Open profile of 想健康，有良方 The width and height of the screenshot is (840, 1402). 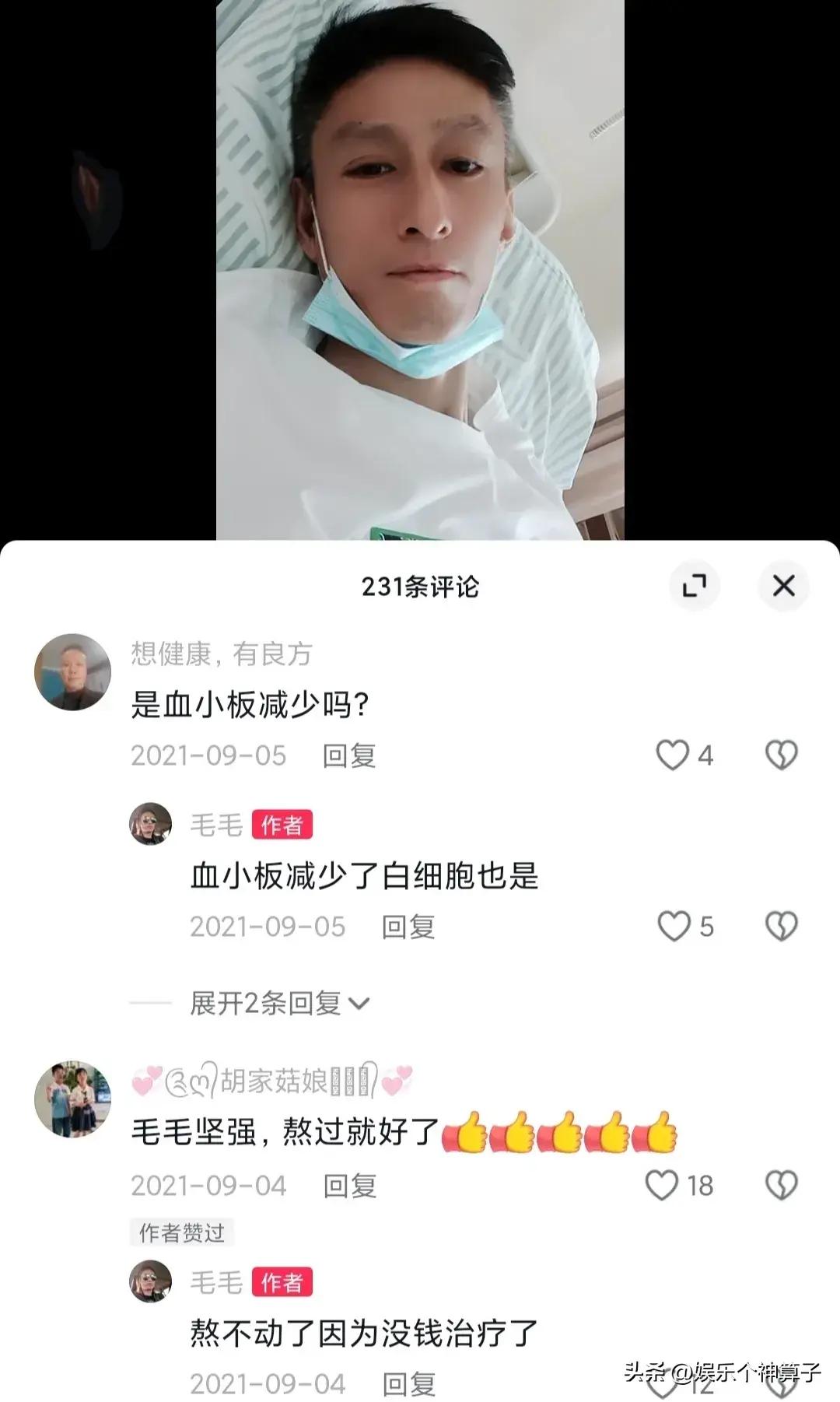[x=73, y=672]
